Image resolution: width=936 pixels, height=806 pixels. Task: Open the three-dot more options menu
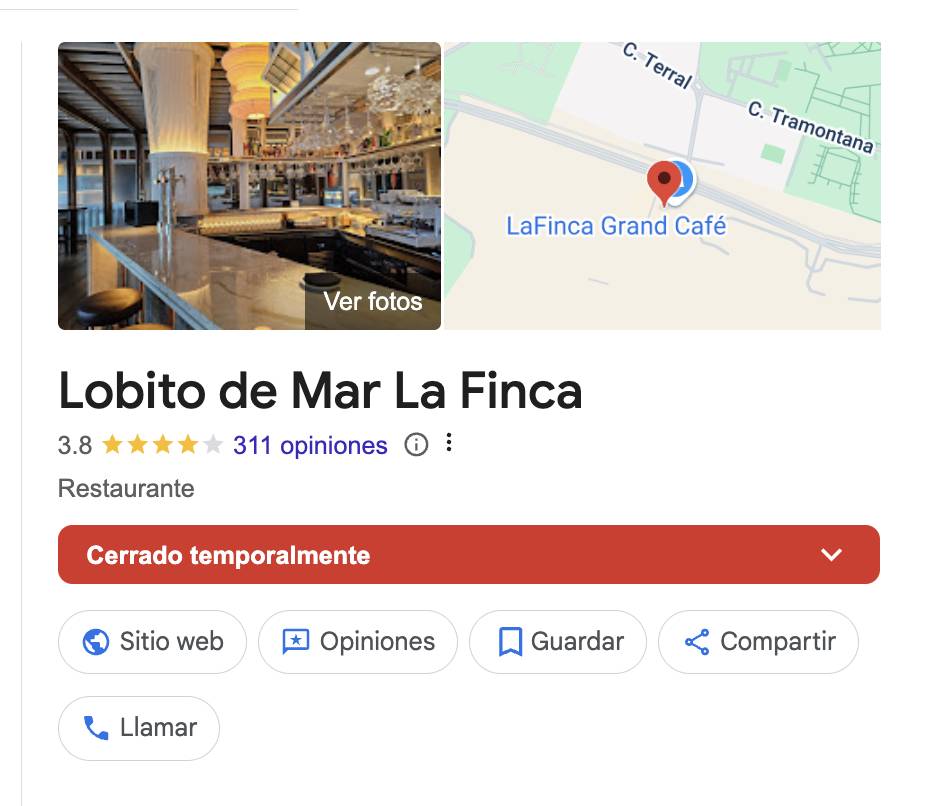[x=449, y=443]
